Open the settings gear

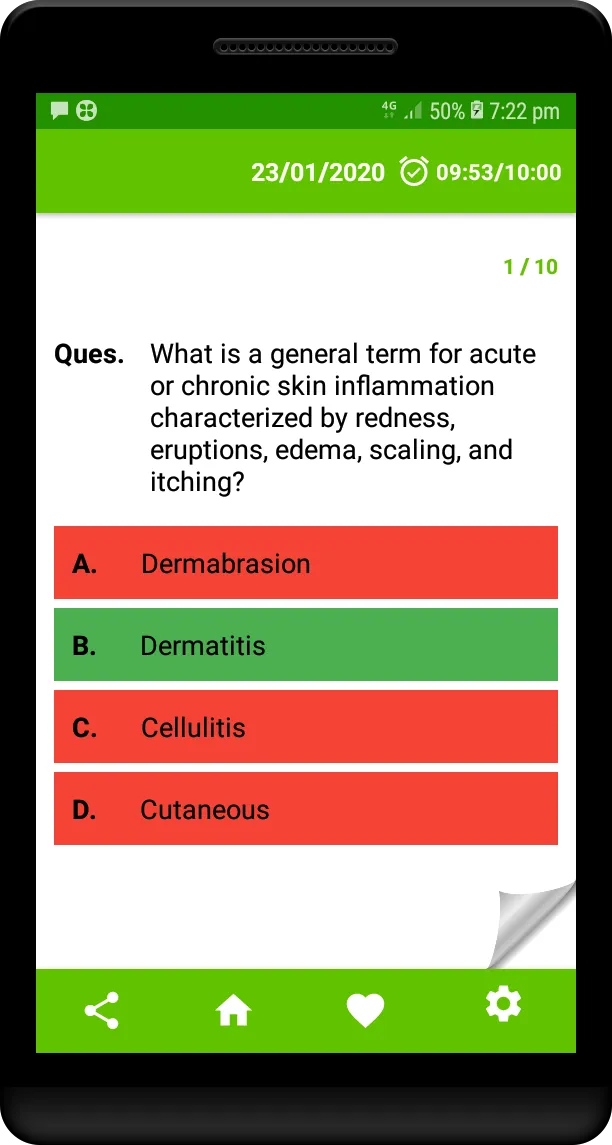click(x=504, y=1006)
